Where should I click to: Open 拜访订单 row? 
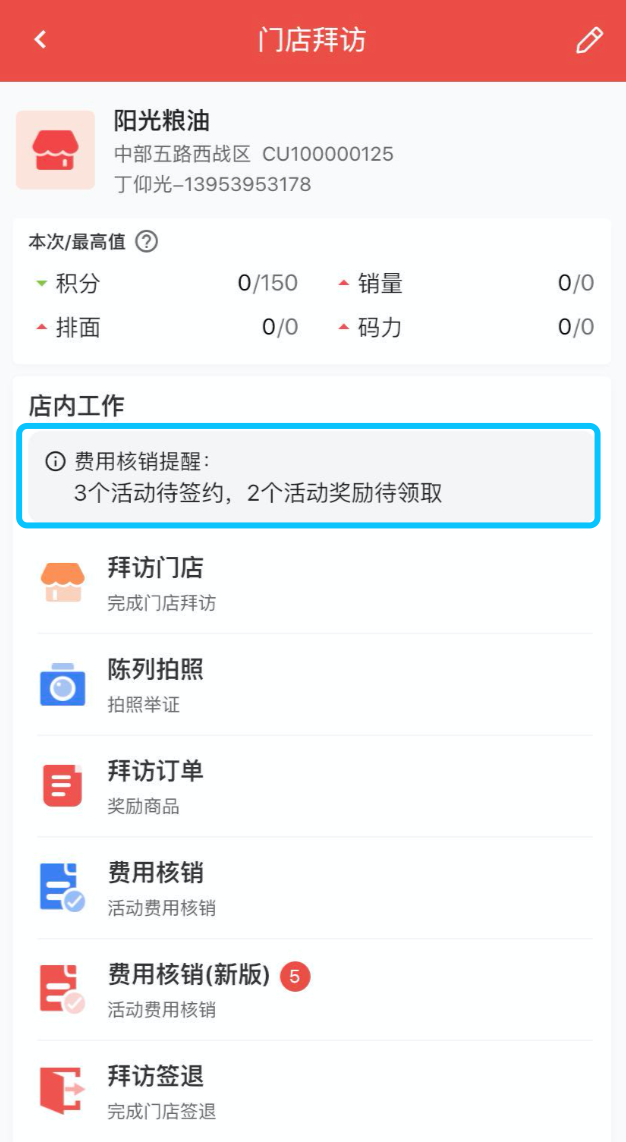coord(312,787)
